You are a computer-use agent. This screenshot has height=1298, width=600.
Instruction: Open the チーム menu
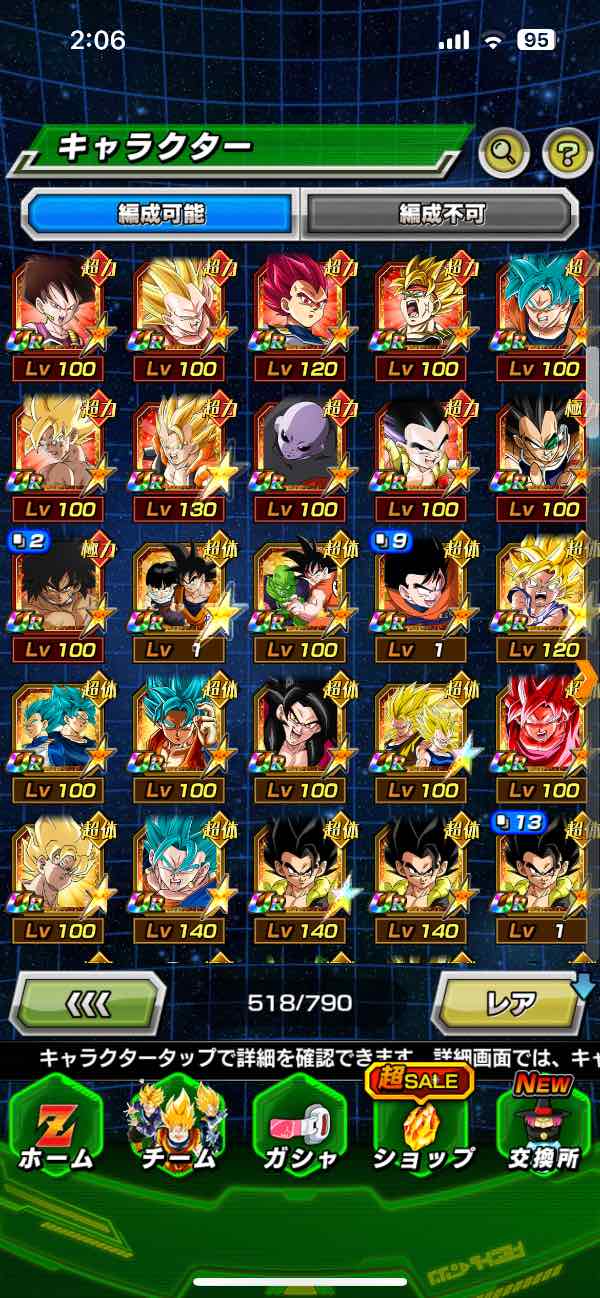[177, 1125]
